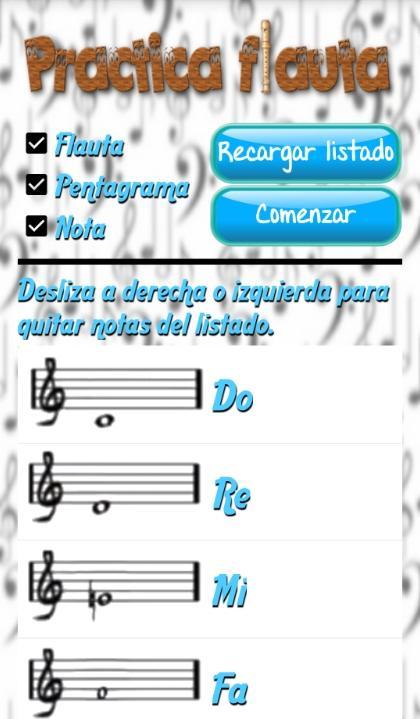Screen dimensions: 420x719
Task: Select the Do note row
Action: (x=210, y=394)
